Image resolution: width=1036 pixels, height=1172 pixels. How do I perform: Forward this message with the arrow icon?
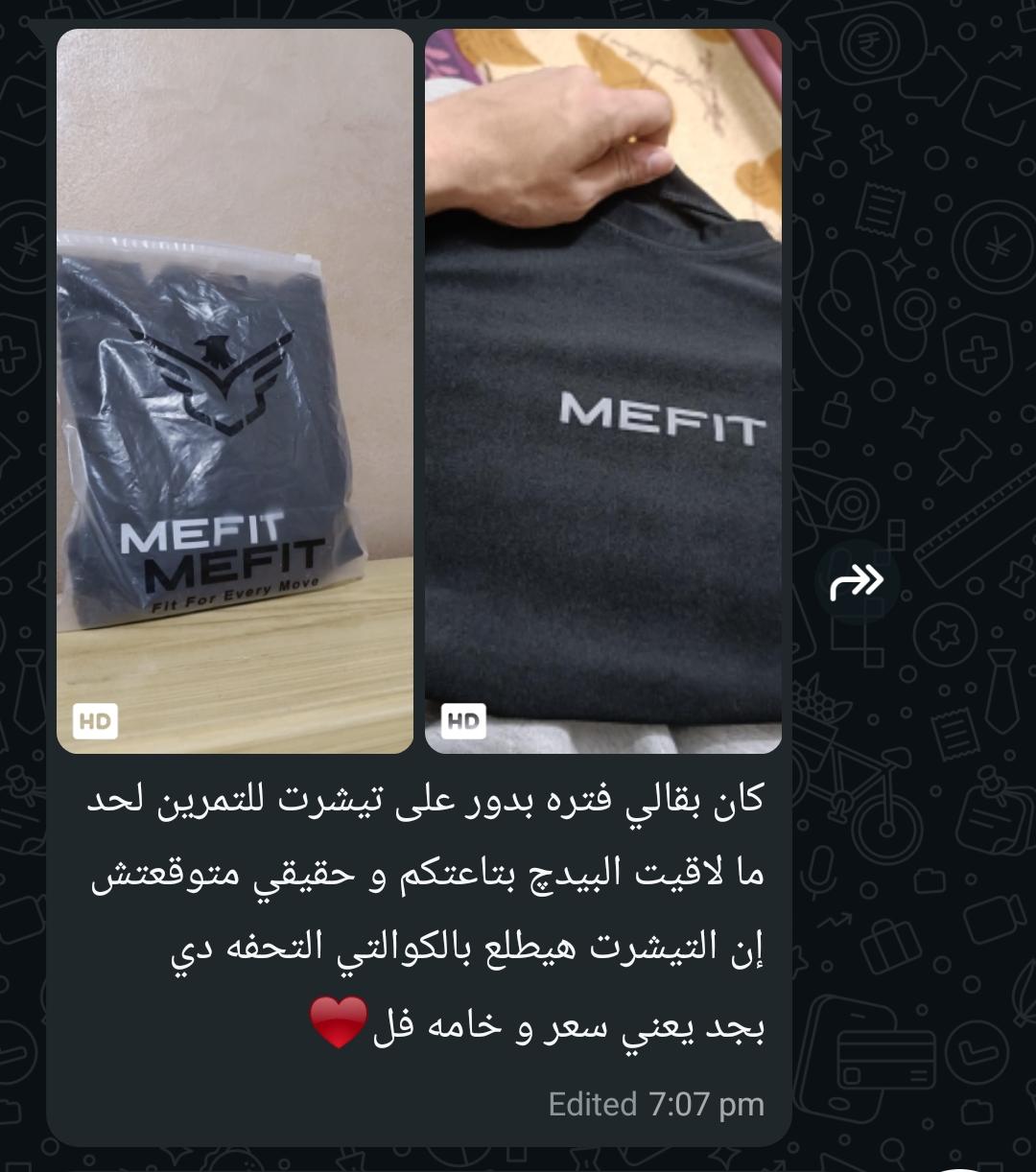[857, 582]
